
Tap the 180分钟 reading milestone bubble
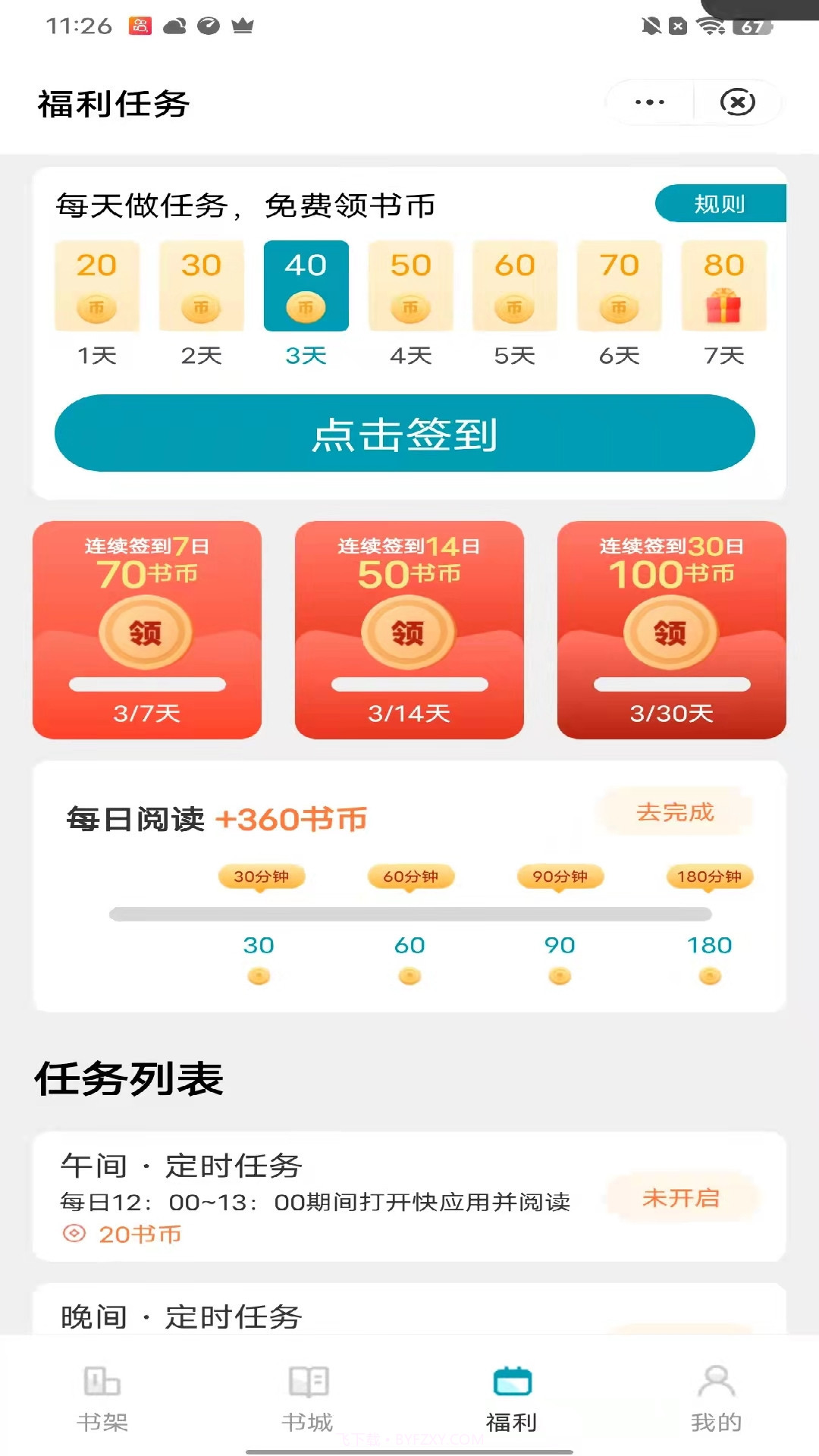click(710, 877)
